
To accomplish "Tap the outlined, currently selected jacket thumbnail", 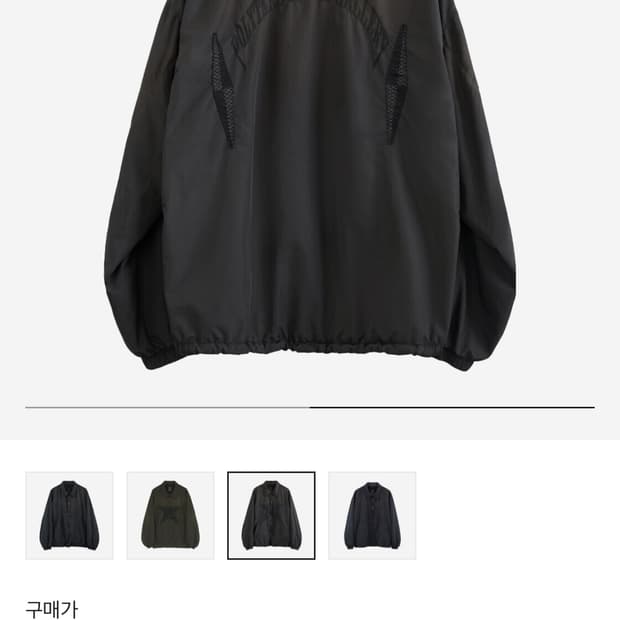I will (x=271, y=515).
